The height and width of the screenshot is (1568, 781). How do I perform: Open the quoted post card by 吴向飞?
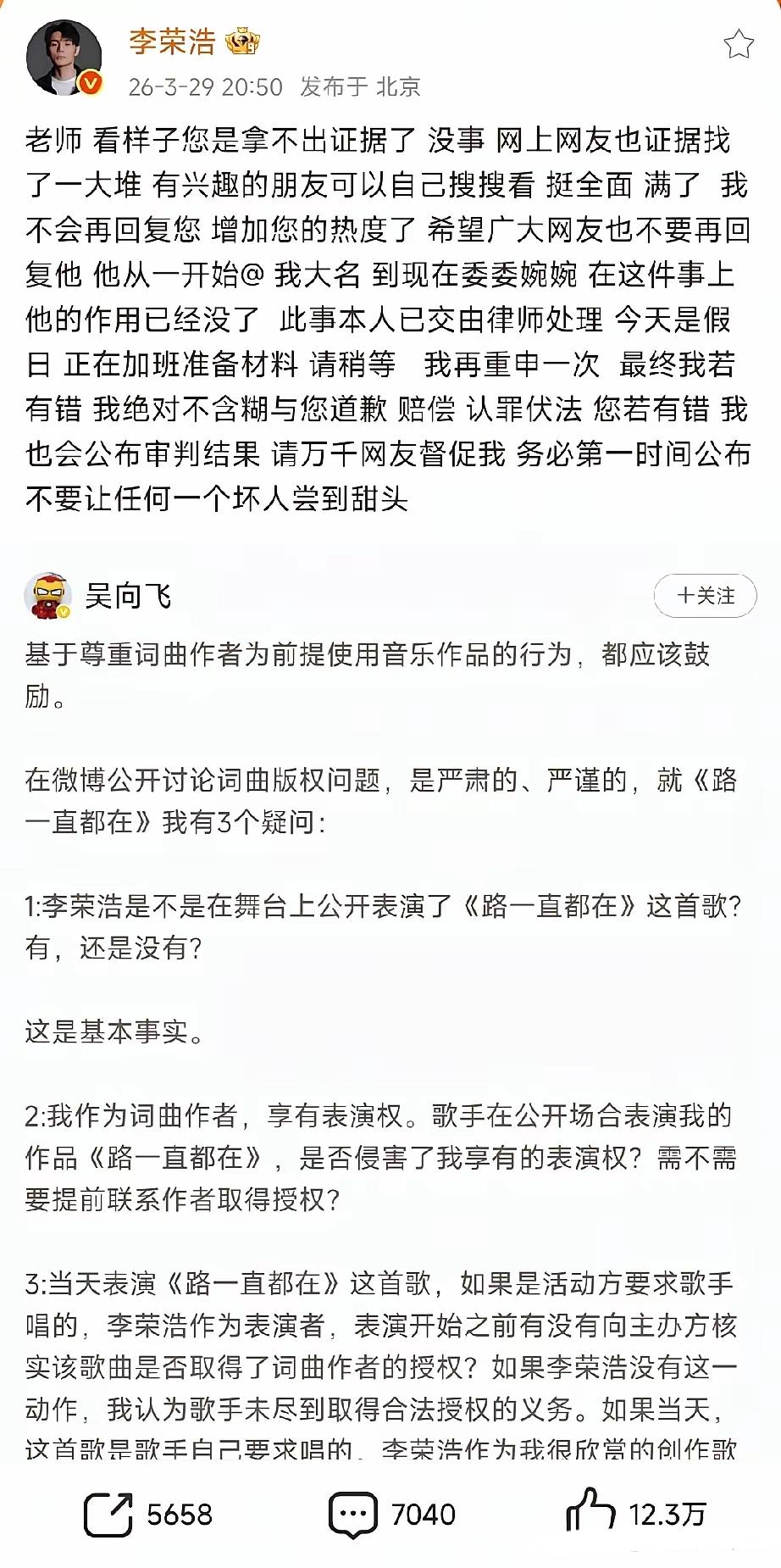click(x=390, y=1017)
